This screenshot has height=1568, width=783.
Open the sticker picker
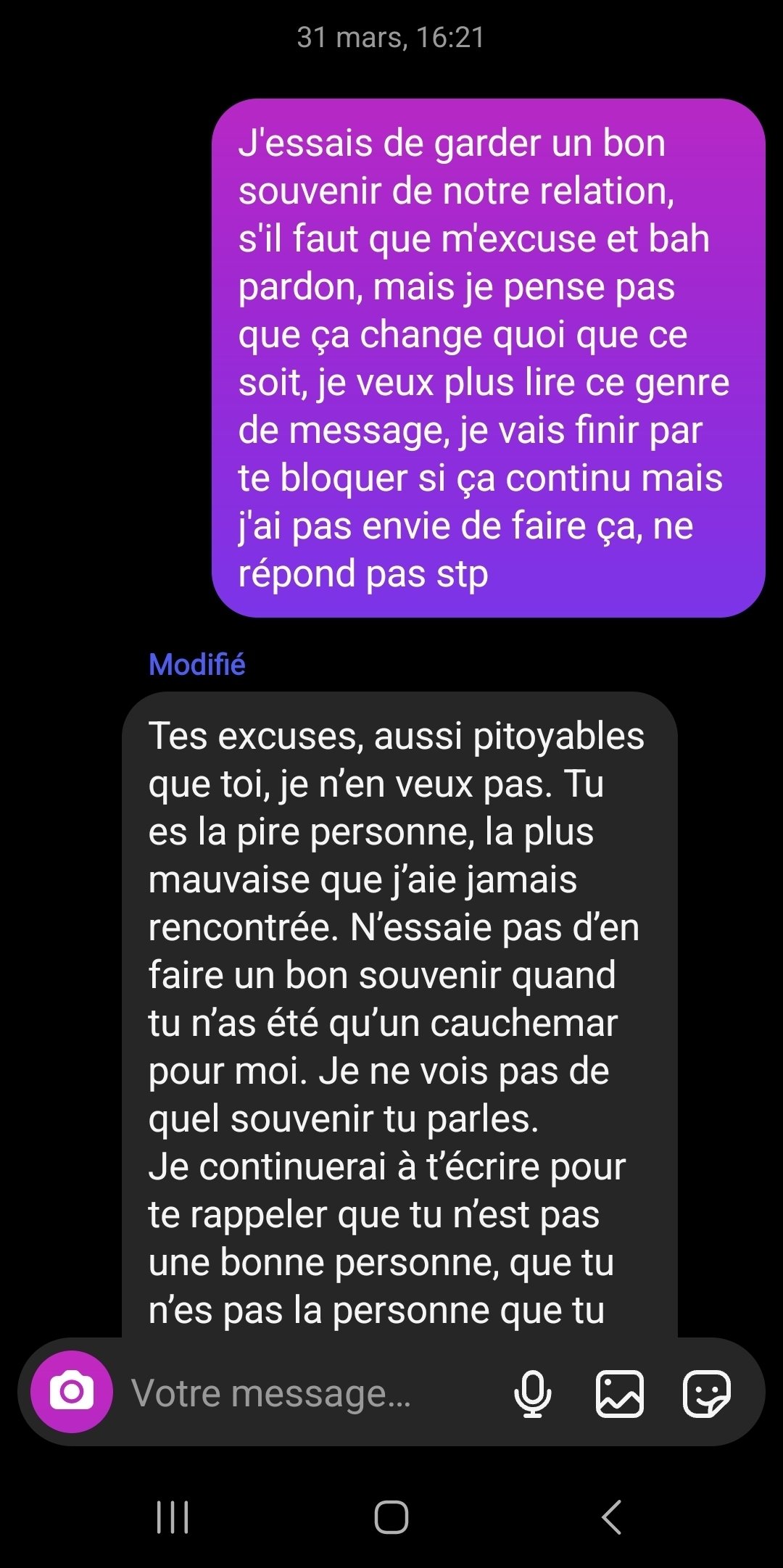706,1393
